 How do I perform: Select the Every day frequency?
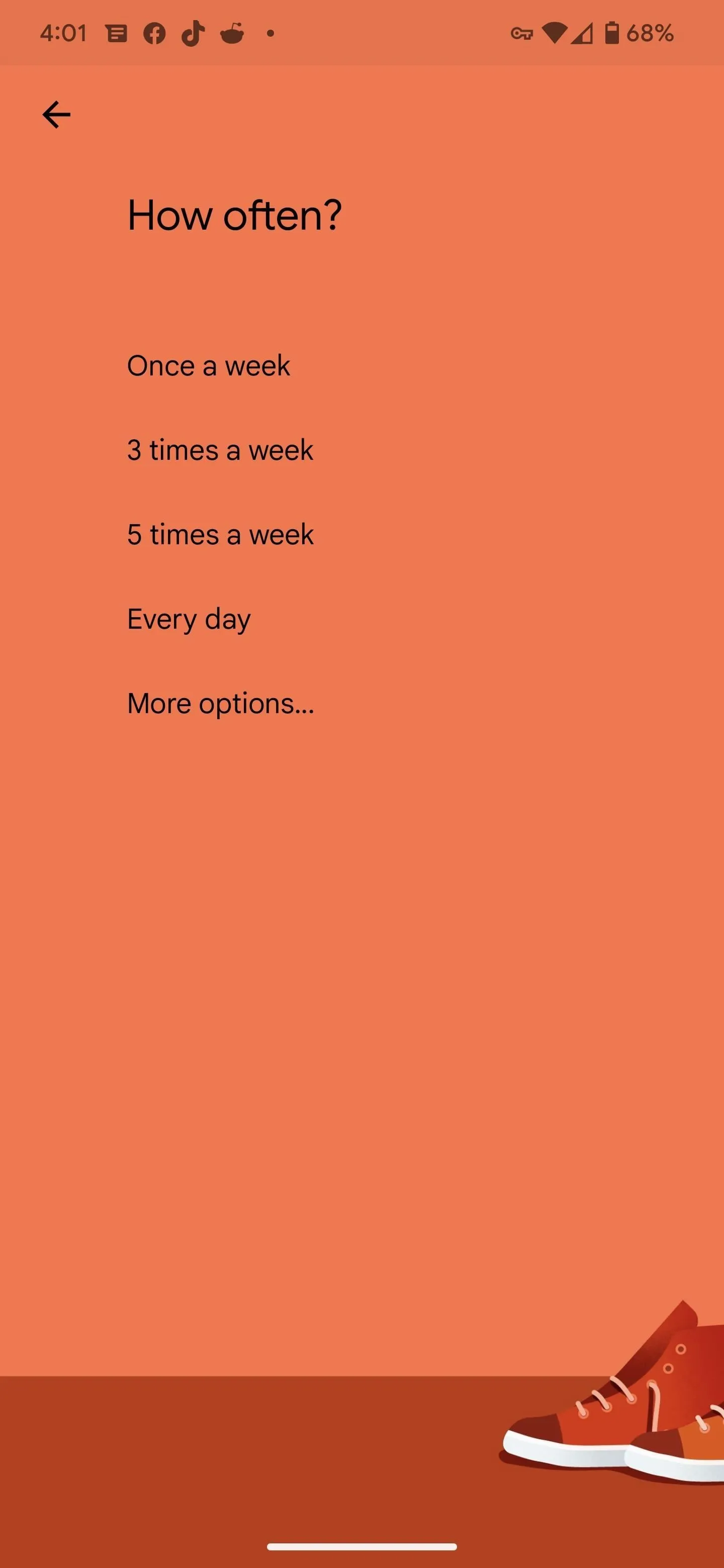pyautogui.click(x=189, y=620)
